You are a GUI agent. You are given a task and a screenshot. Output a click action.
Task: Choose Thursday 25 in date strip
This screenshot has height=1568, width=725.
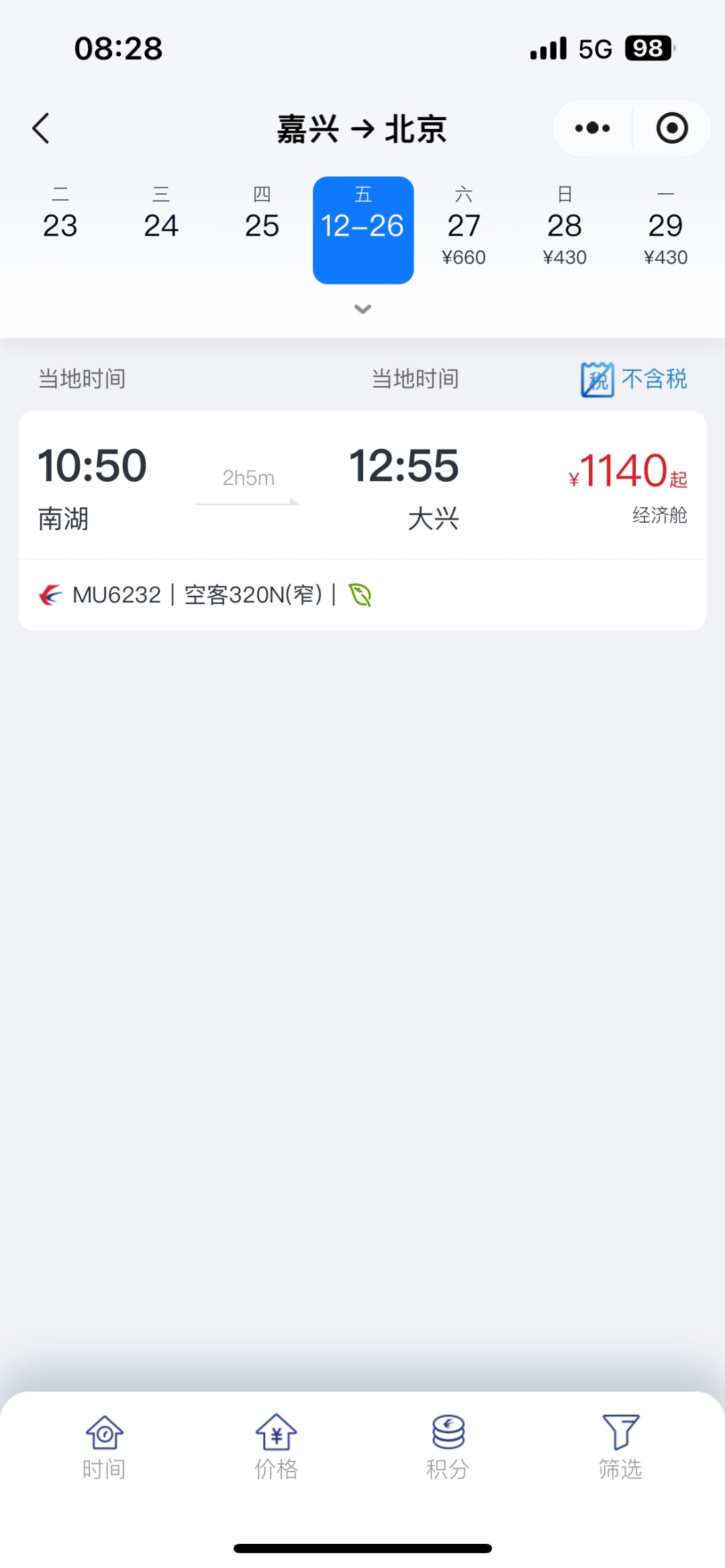262,225
